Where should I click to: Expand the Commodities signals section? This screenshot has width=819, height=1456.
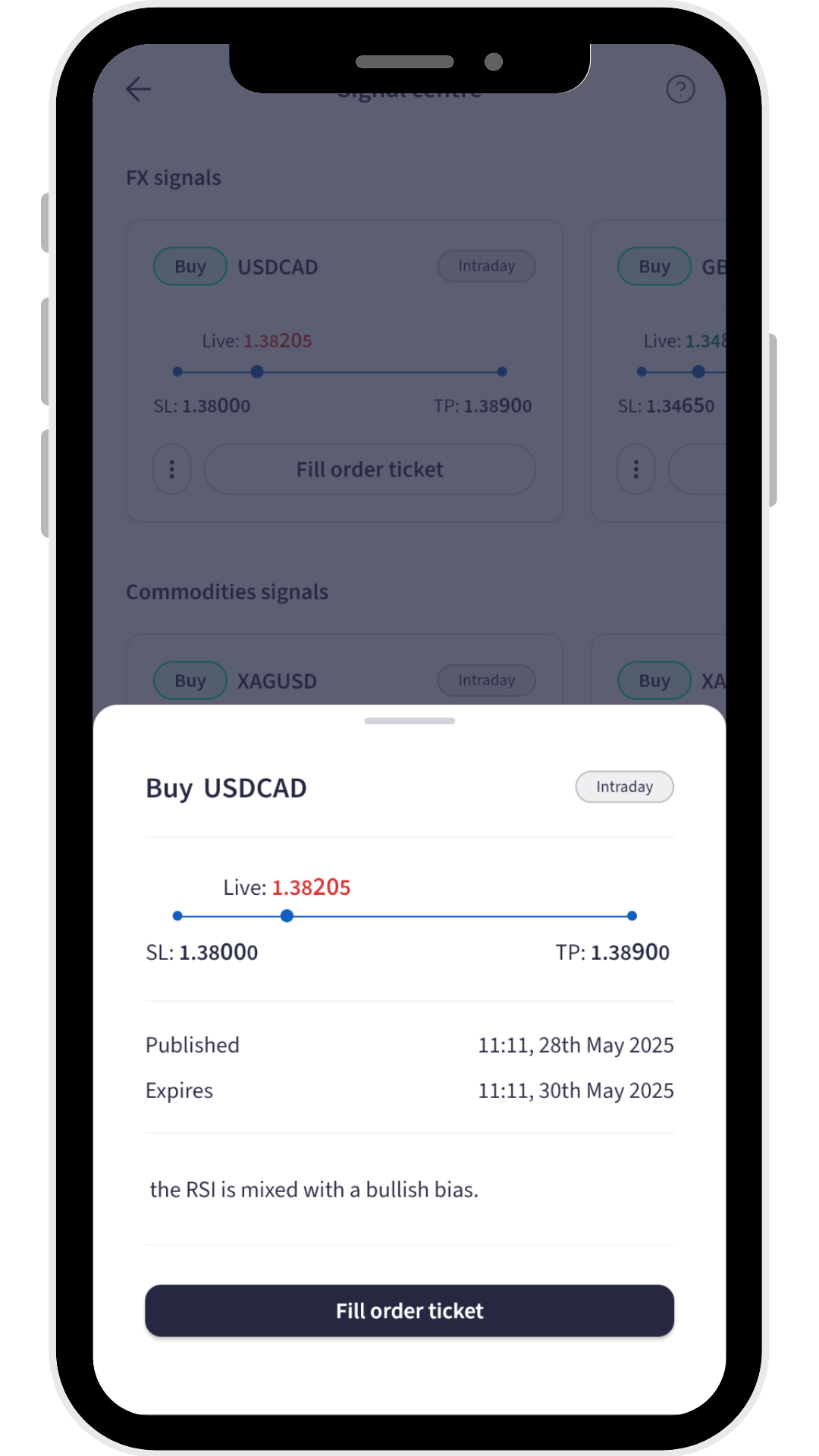point(227,591)
